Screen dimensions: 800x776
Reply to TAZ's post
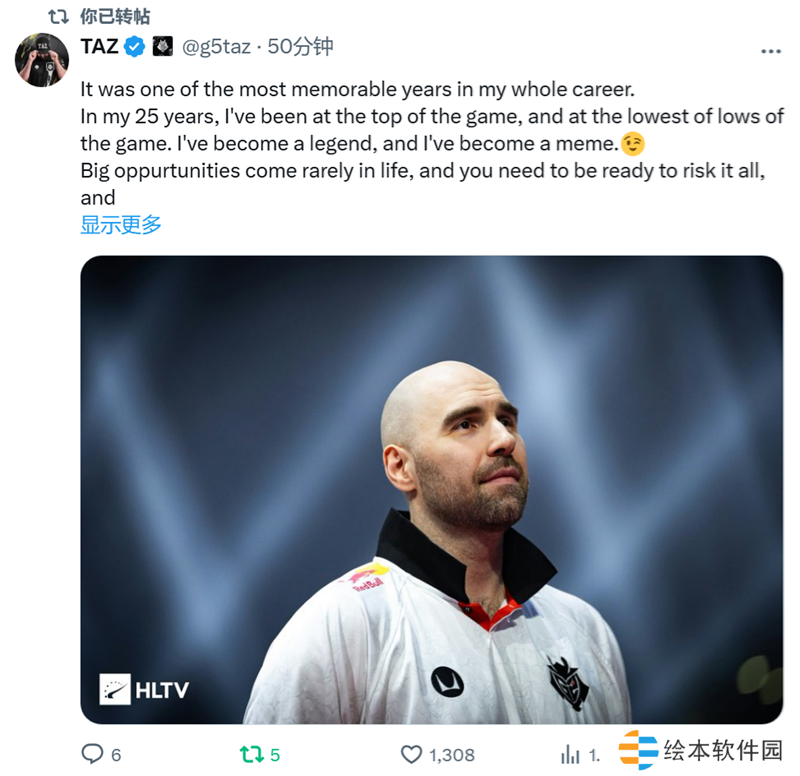tap(93, 754)
